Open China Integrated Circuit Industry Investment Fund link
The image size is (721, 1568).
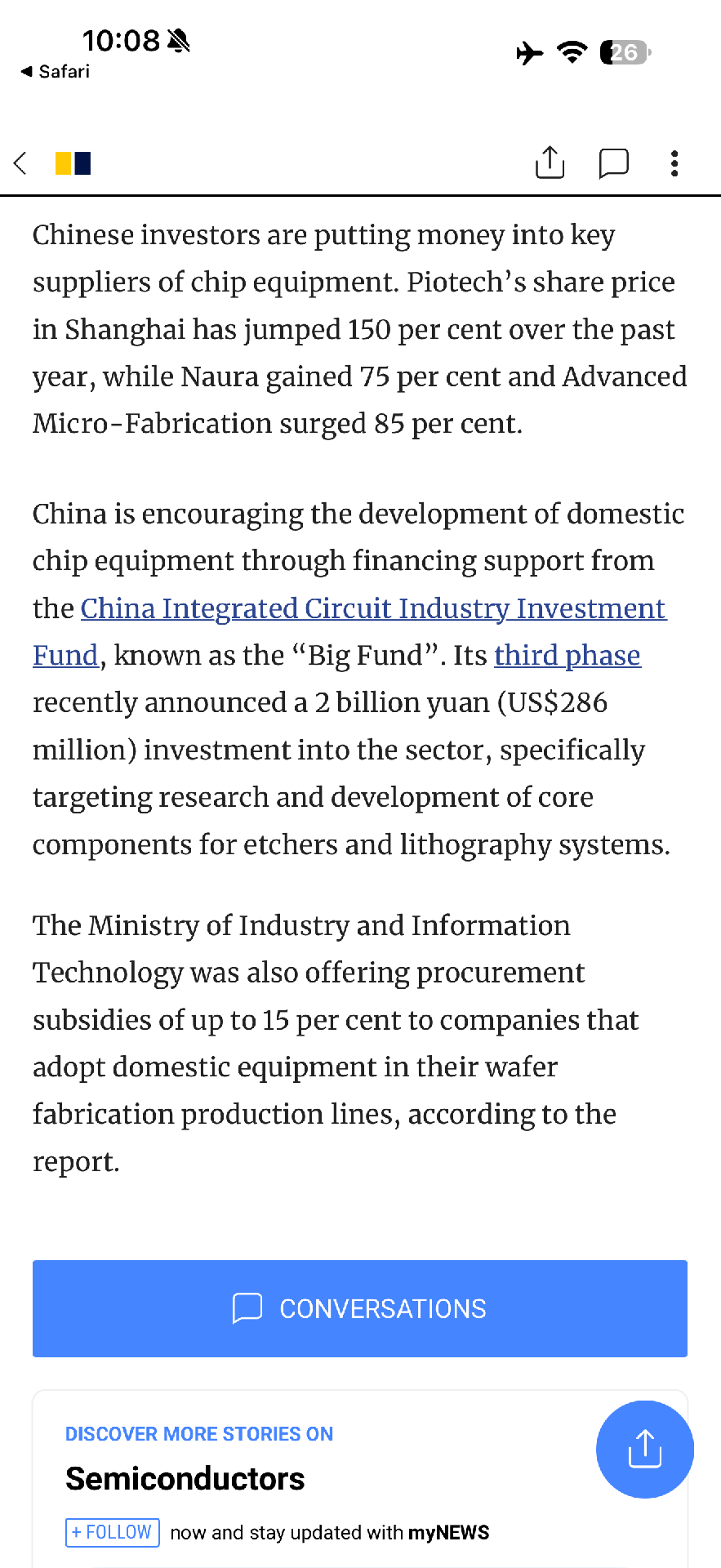(x=373, y=608)
